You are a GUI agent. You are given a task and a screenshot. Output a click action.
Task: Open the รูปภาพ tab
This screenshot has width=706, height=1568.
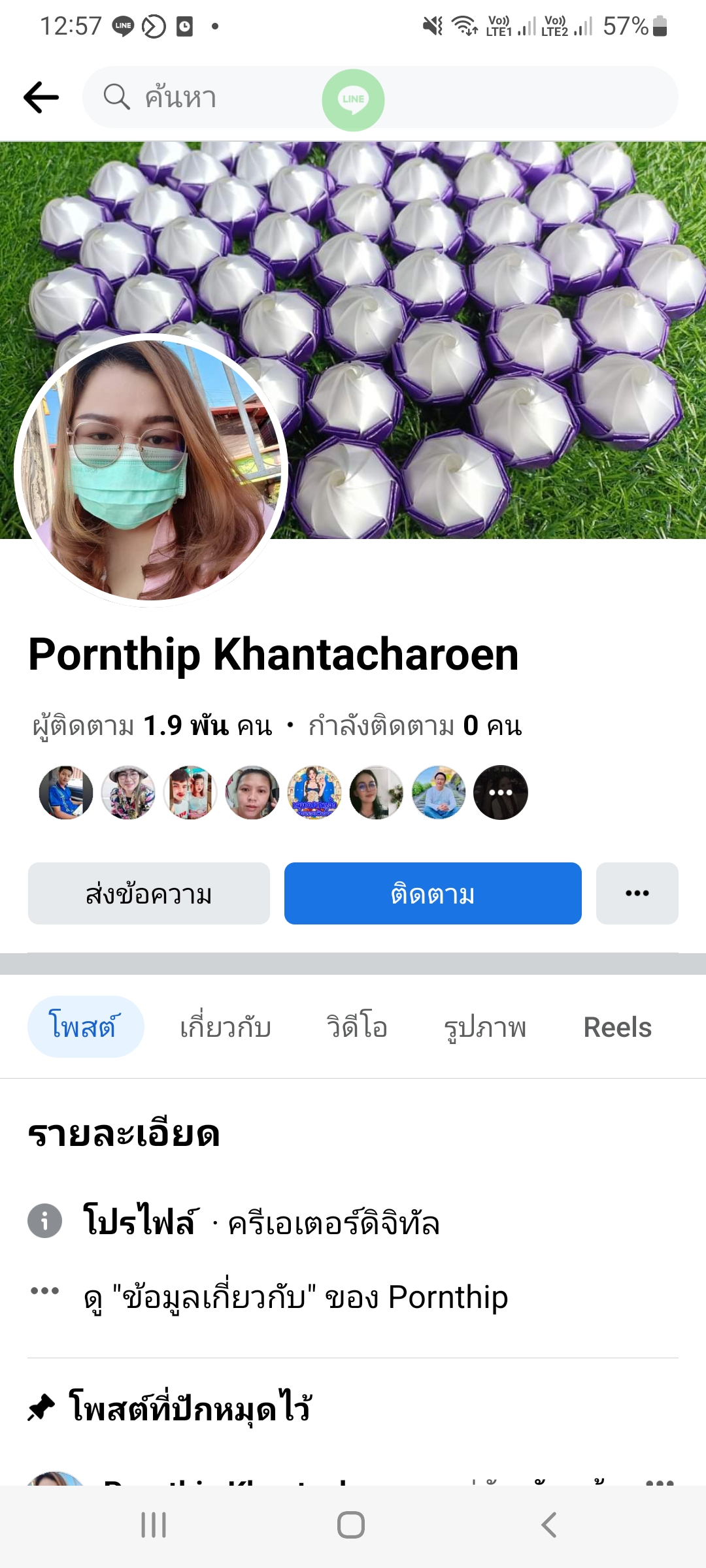coord(485,1027)
